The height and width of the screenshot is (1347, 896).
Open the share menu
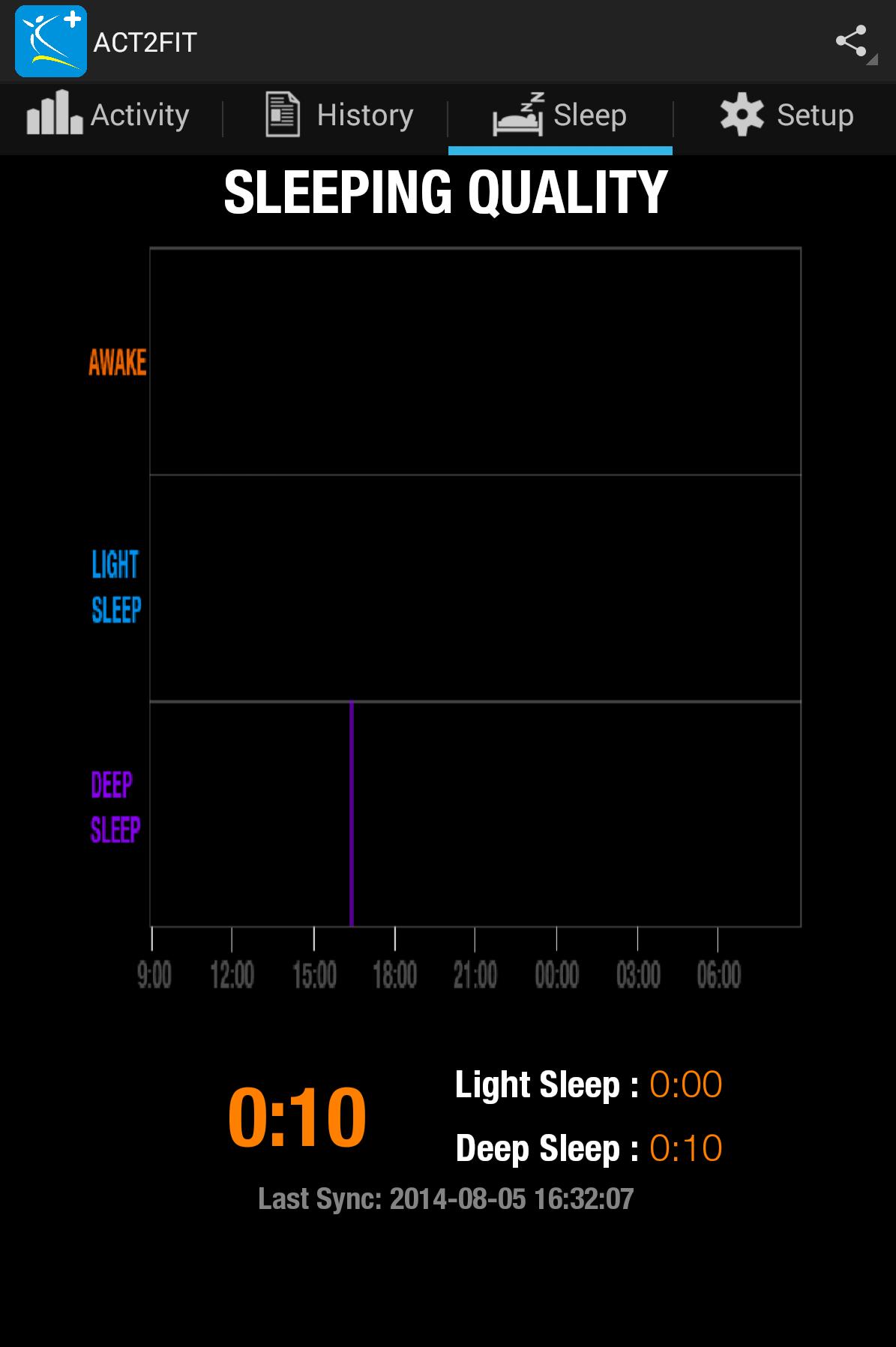(851, 41)
